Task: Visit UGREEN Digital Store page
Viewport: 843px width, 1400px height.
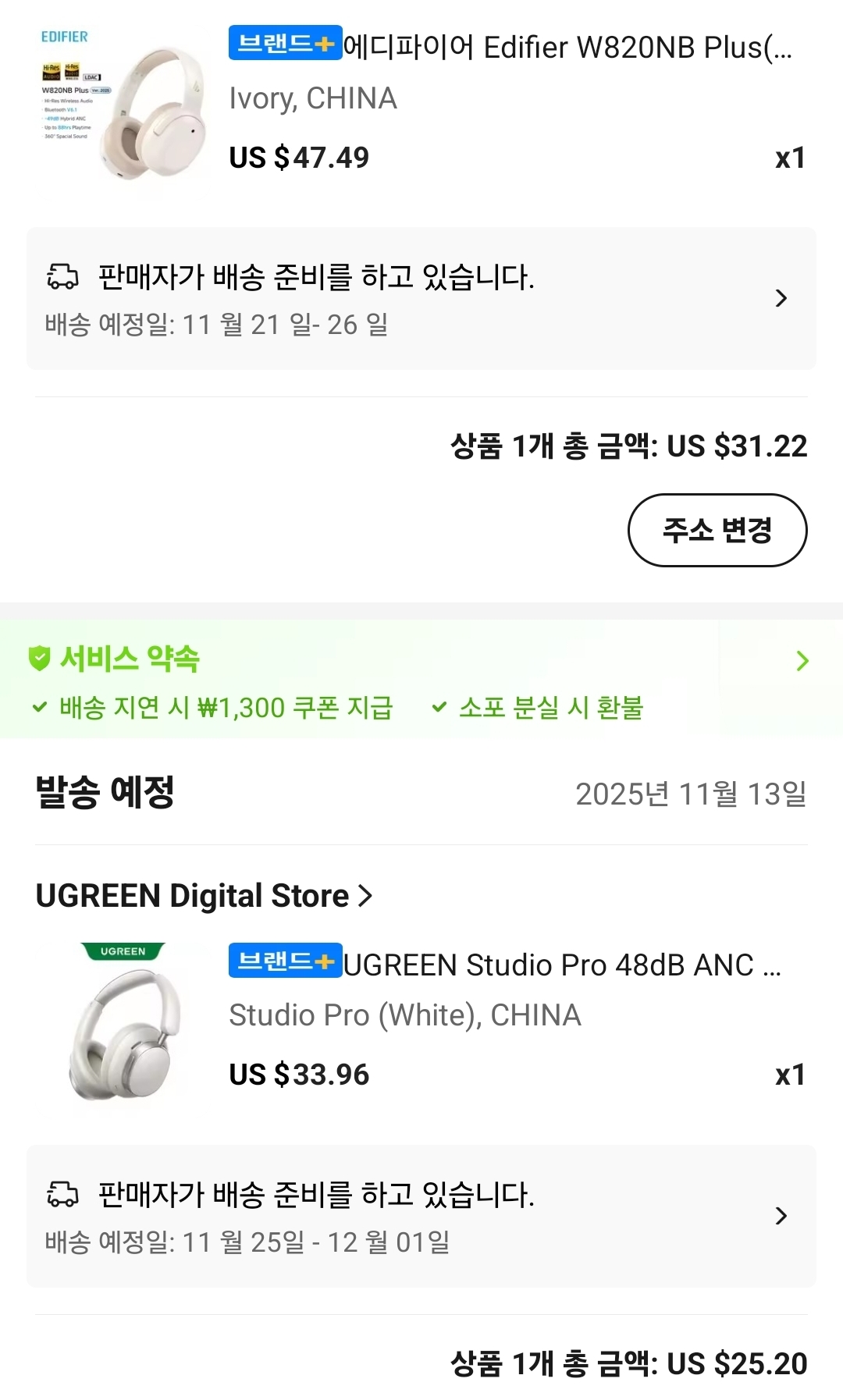Action: click(205, 896)
